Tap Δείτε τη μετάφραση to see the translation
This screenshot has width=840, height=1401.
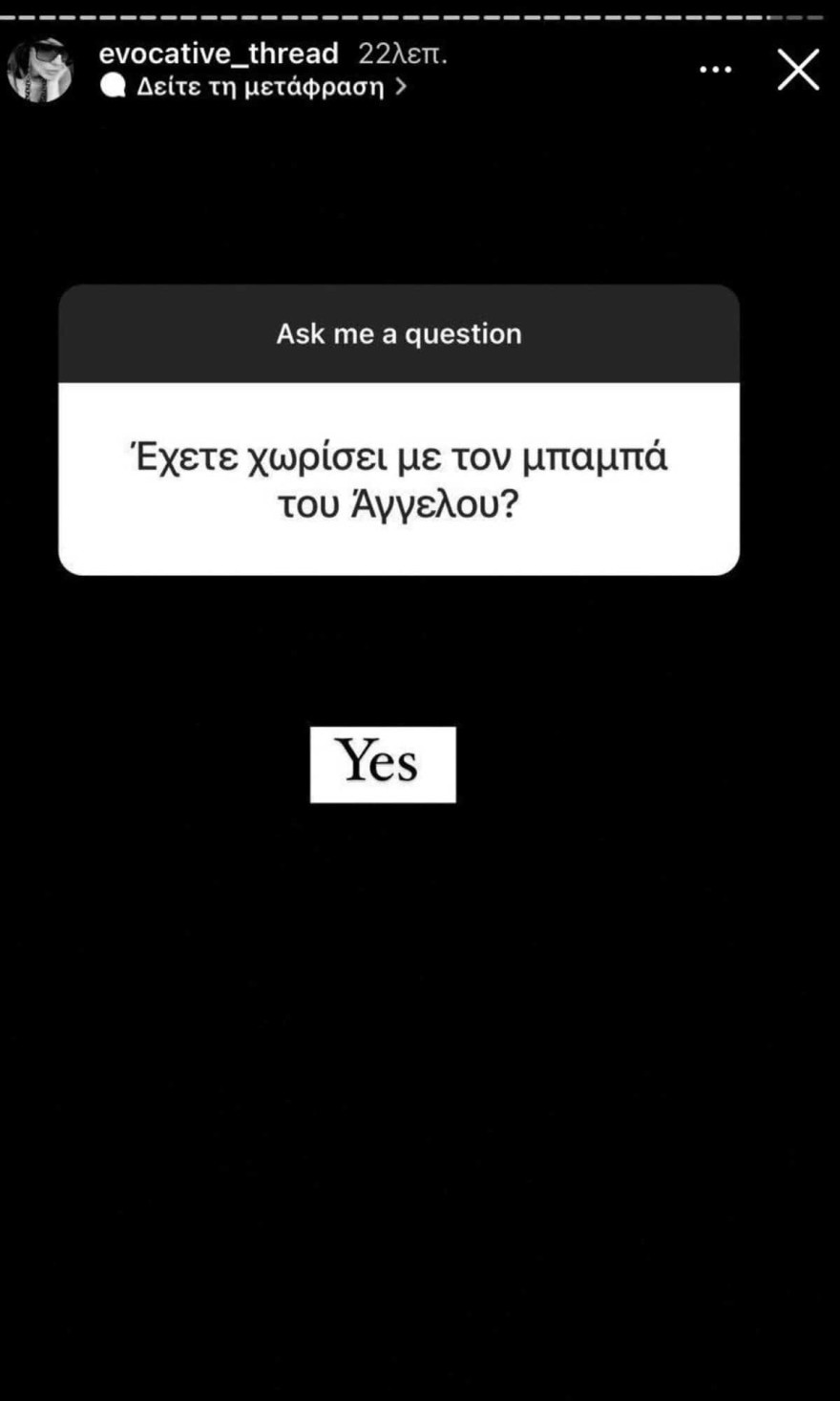point(260,87)
